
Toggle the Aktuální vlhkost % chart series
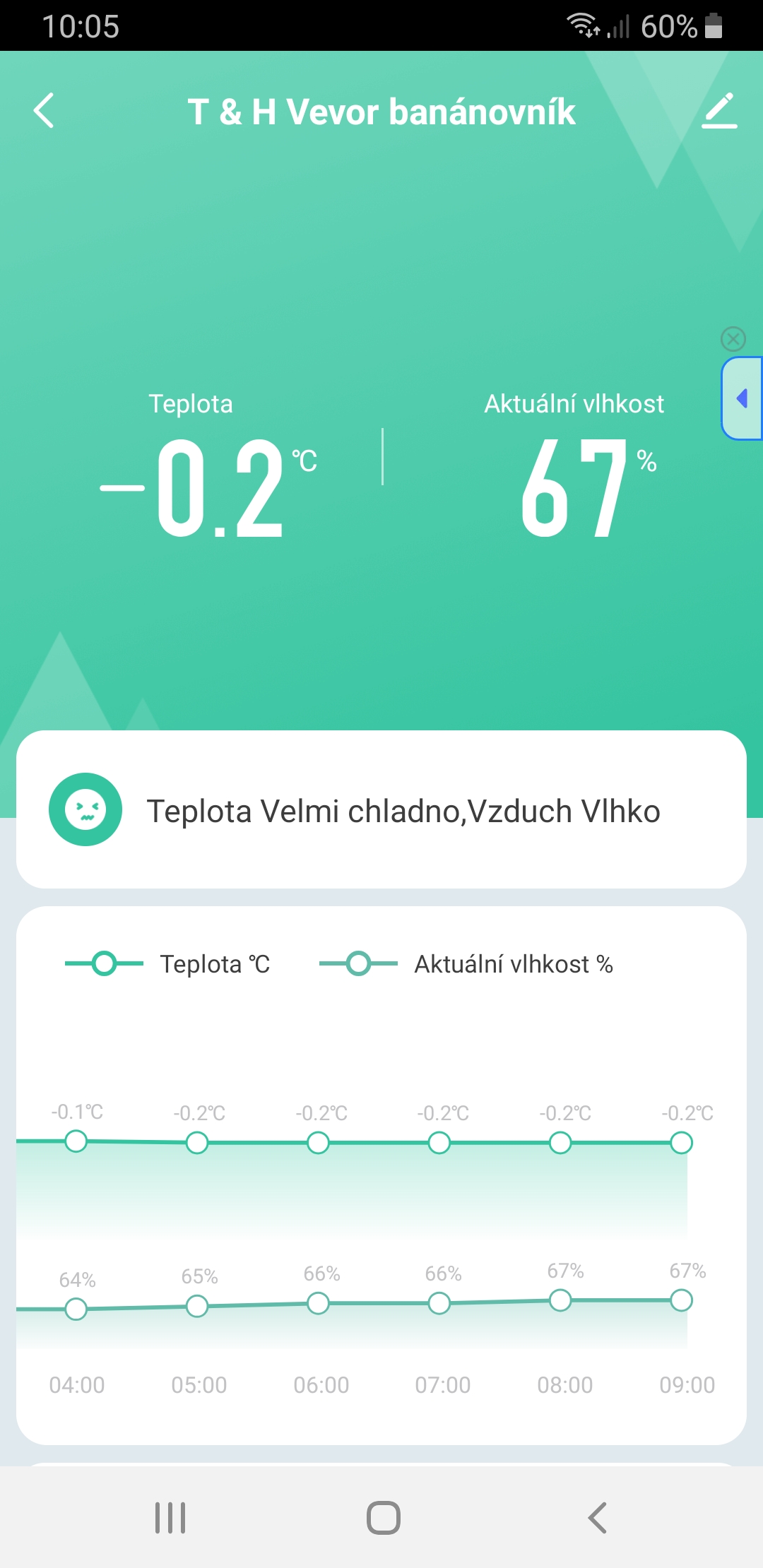[466, 964]
